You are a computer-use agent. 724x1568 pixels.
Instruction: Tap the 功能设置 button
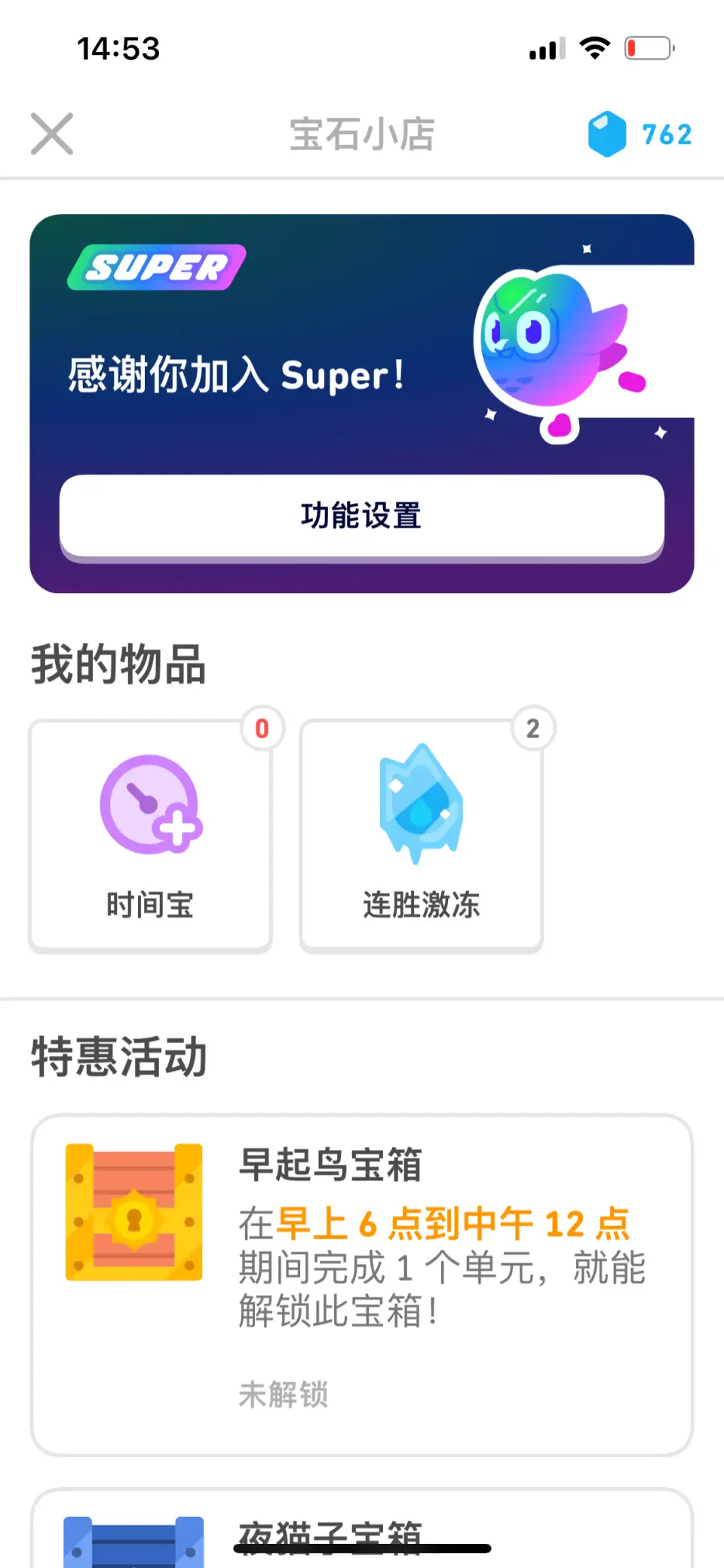[361, 516]
